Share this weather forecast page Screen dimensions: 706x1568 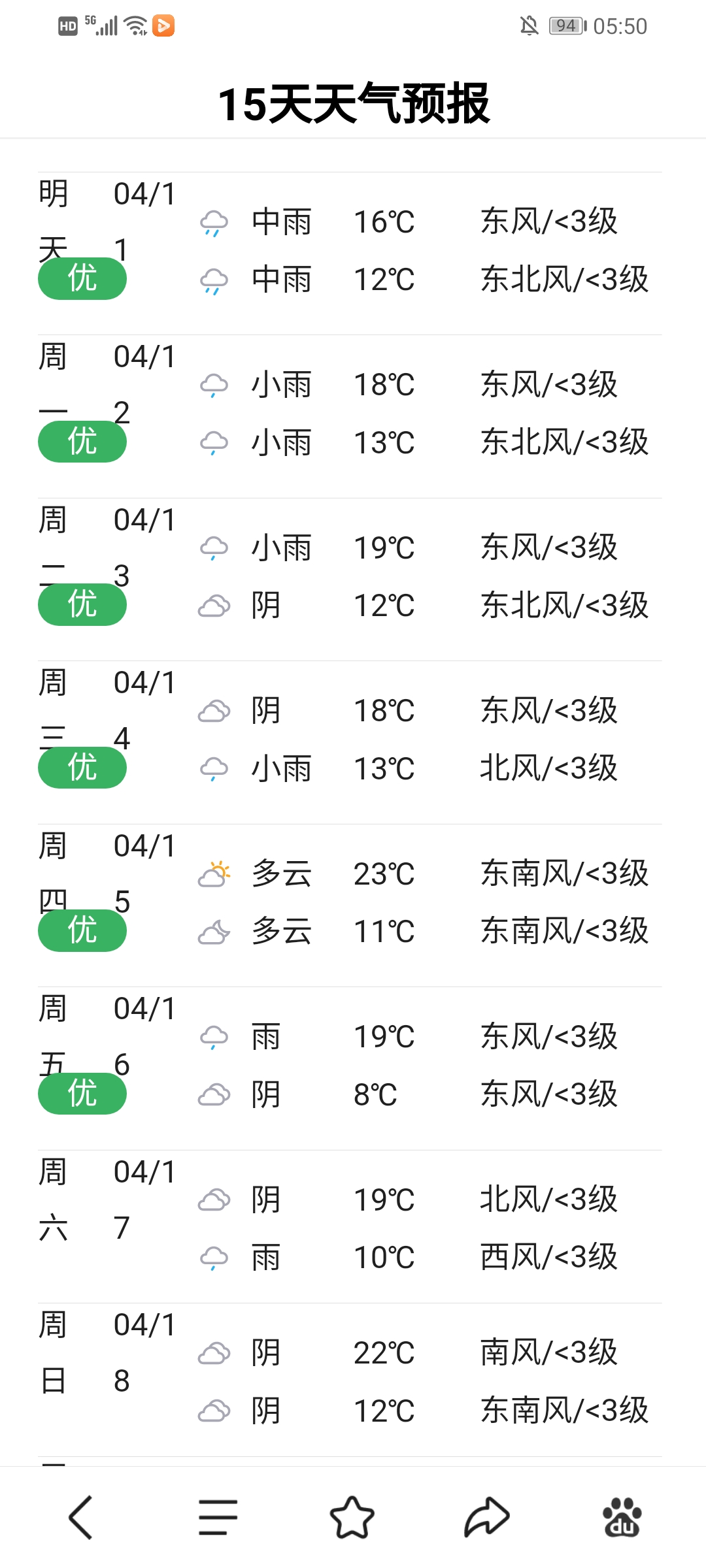tap(487, 1517)
